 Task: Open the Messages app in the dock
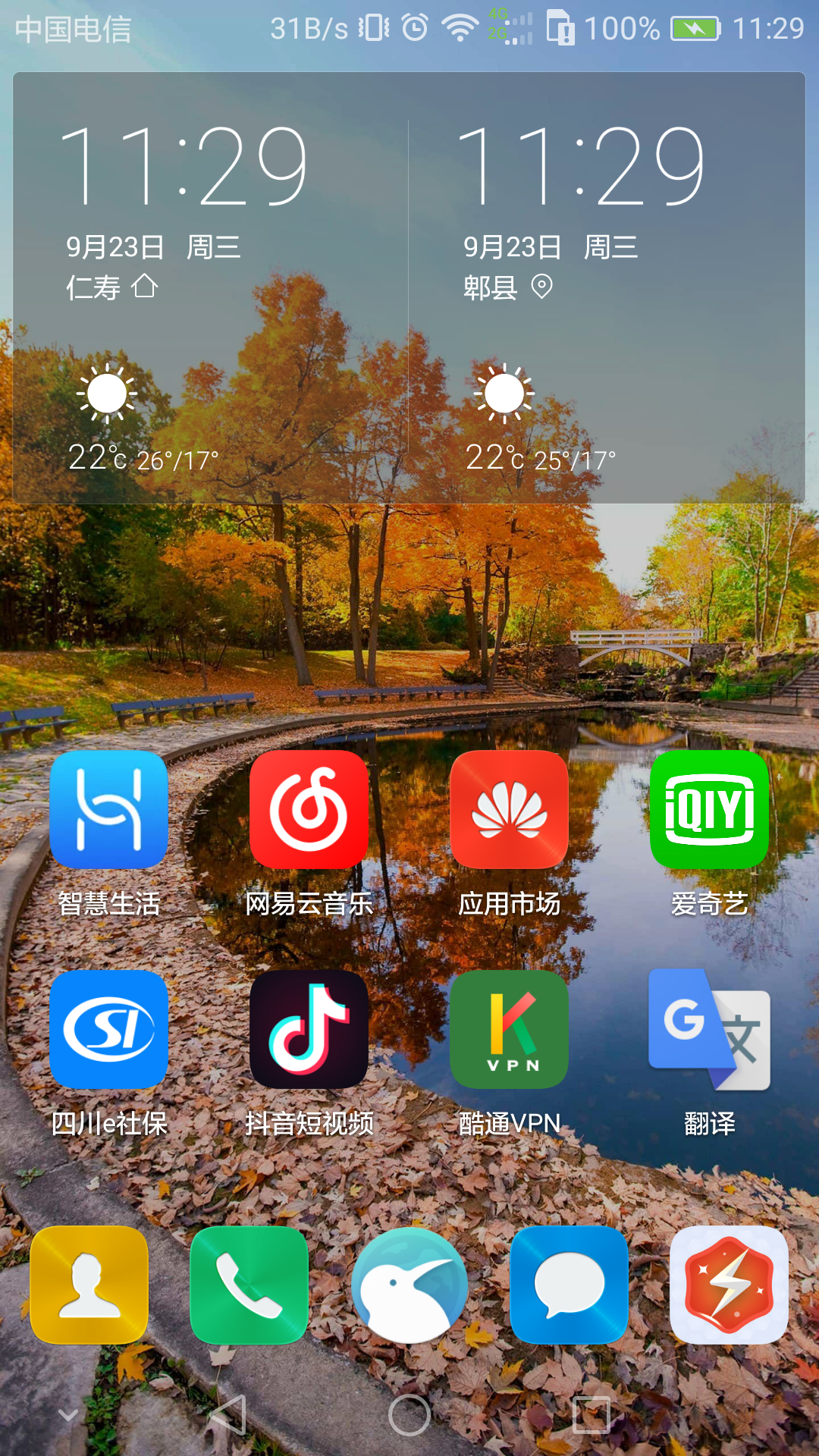pyautogui.click(x=569, y=1285)
